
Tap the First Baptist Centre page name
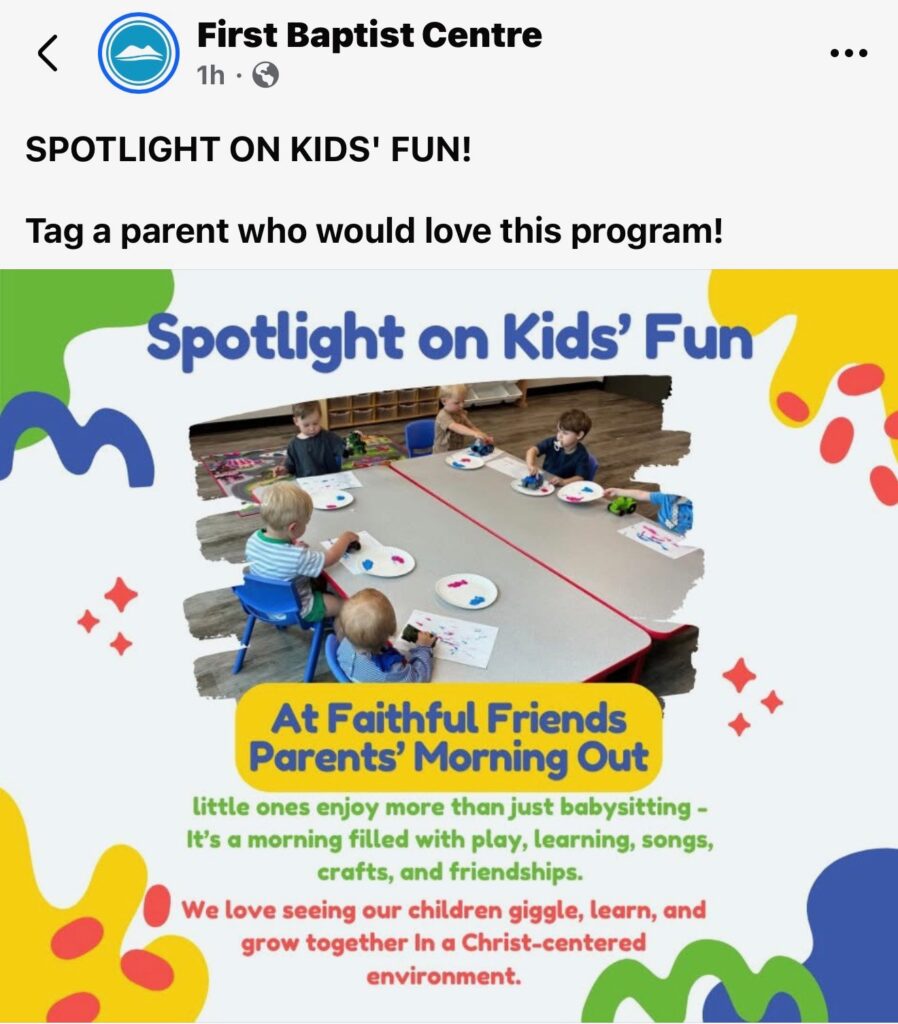click(x=369, y=35)
